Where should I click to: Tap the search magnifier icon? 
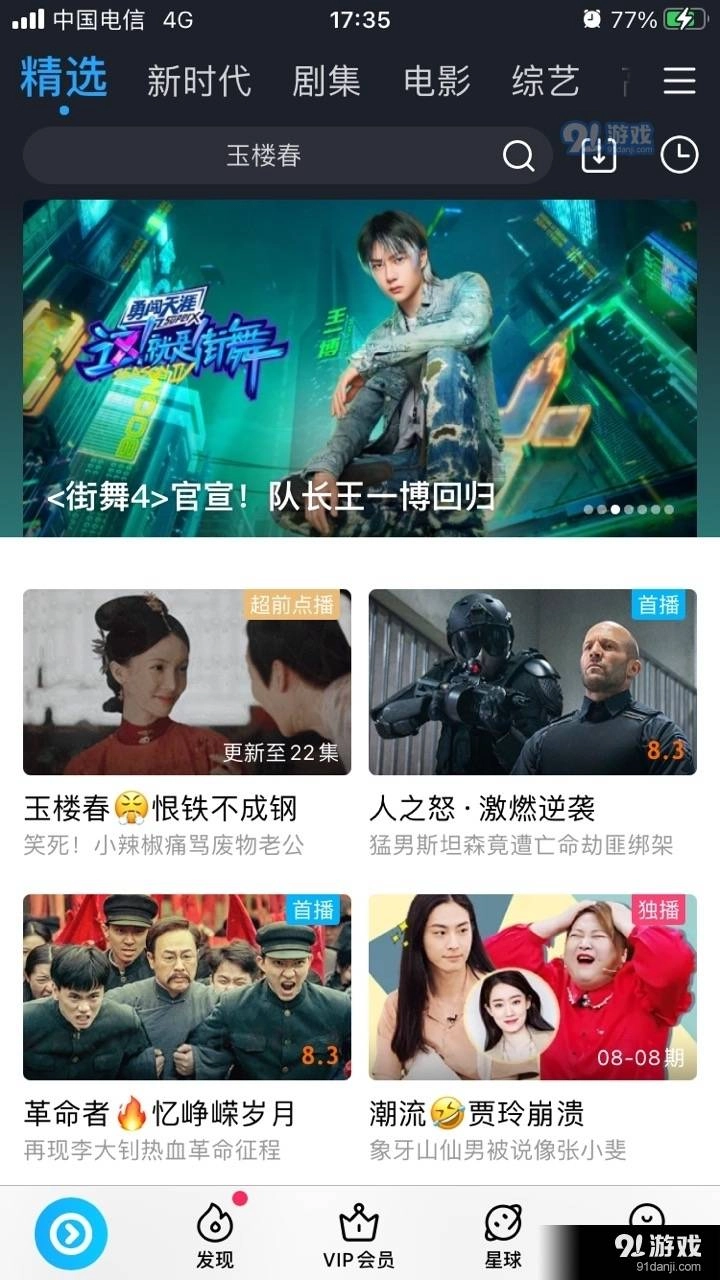point(516,156)
